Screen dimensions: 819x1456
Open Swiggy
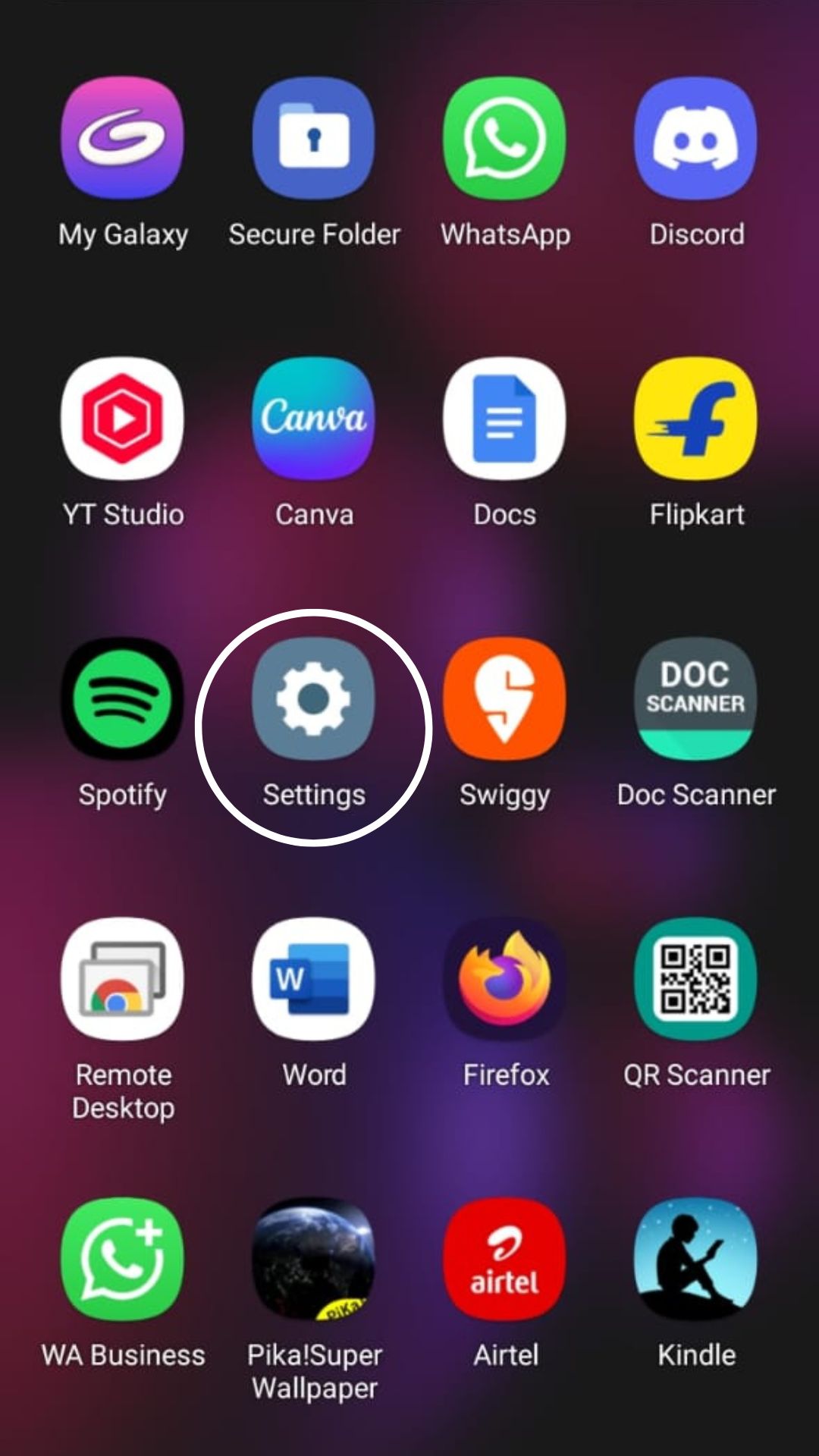505,698
